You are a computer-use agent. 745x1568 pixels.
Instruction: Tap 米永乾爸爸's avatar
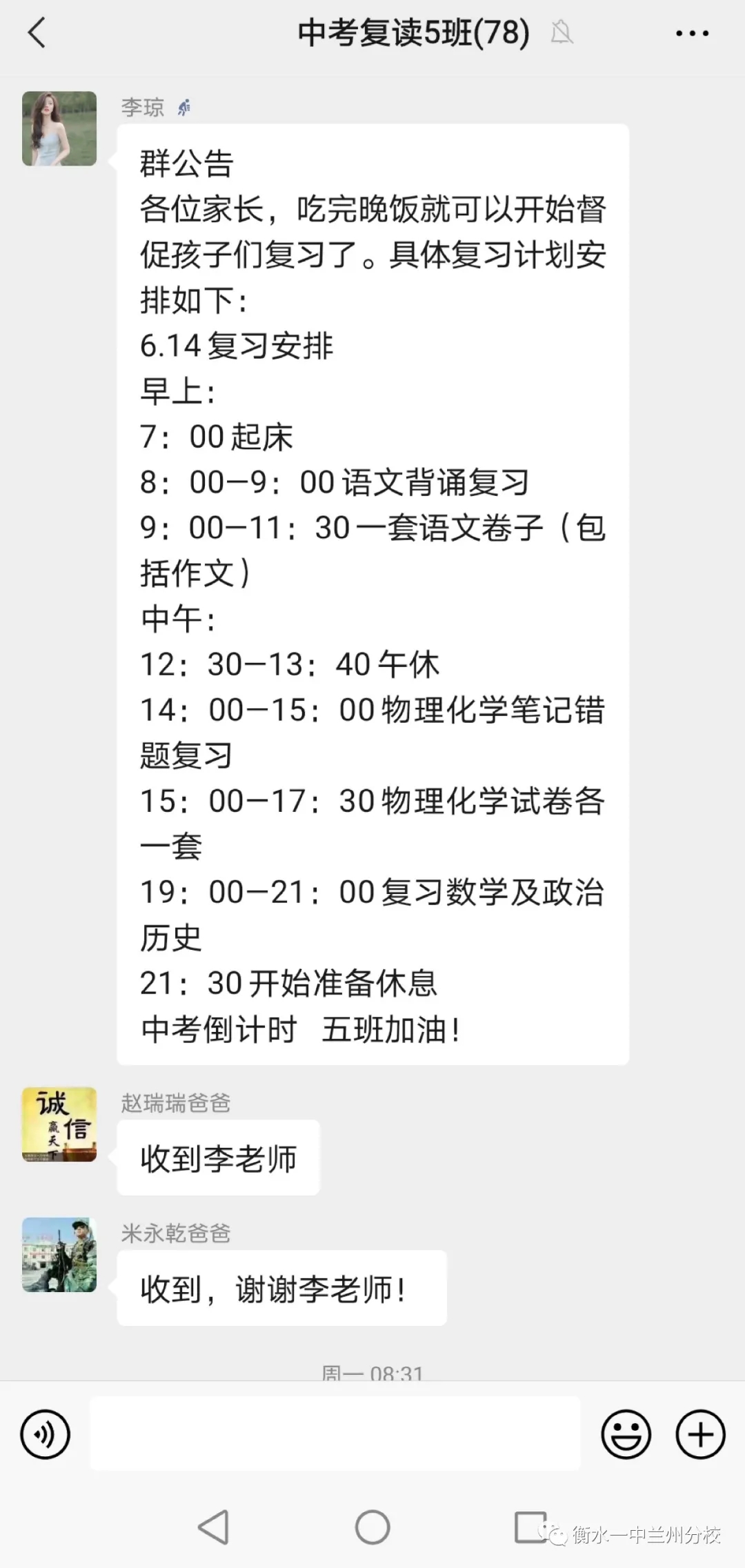[59, 1255]
